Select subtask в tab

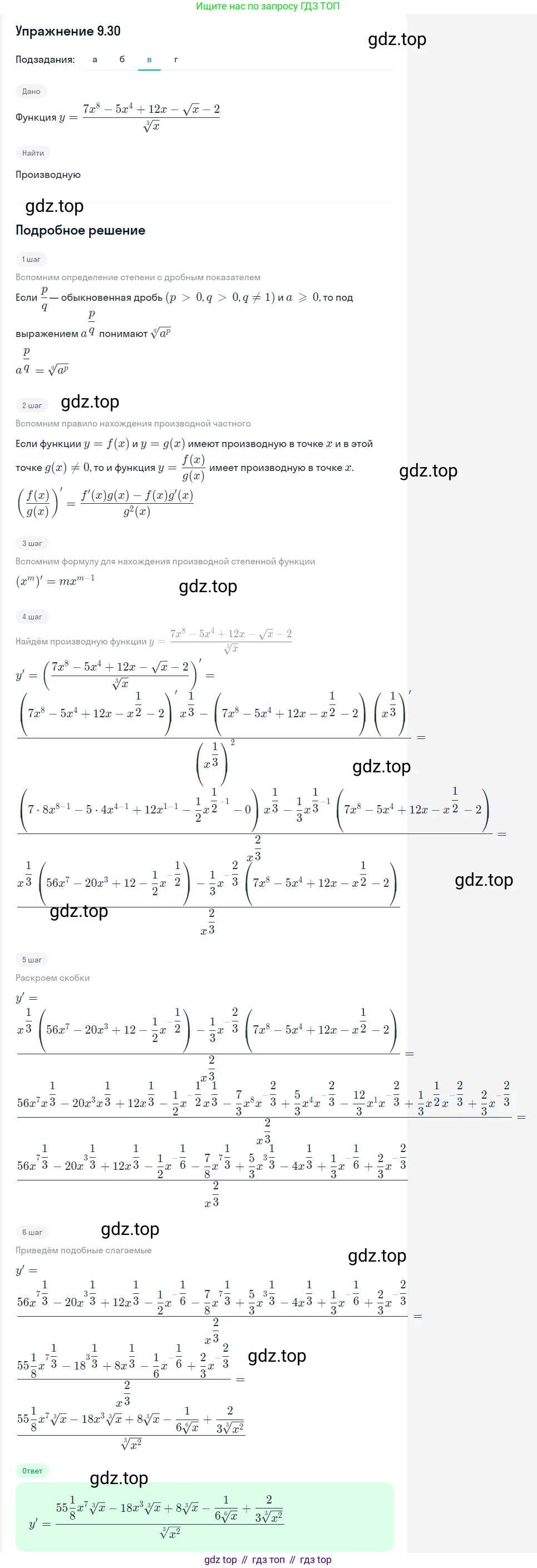(x=149, y=59)
